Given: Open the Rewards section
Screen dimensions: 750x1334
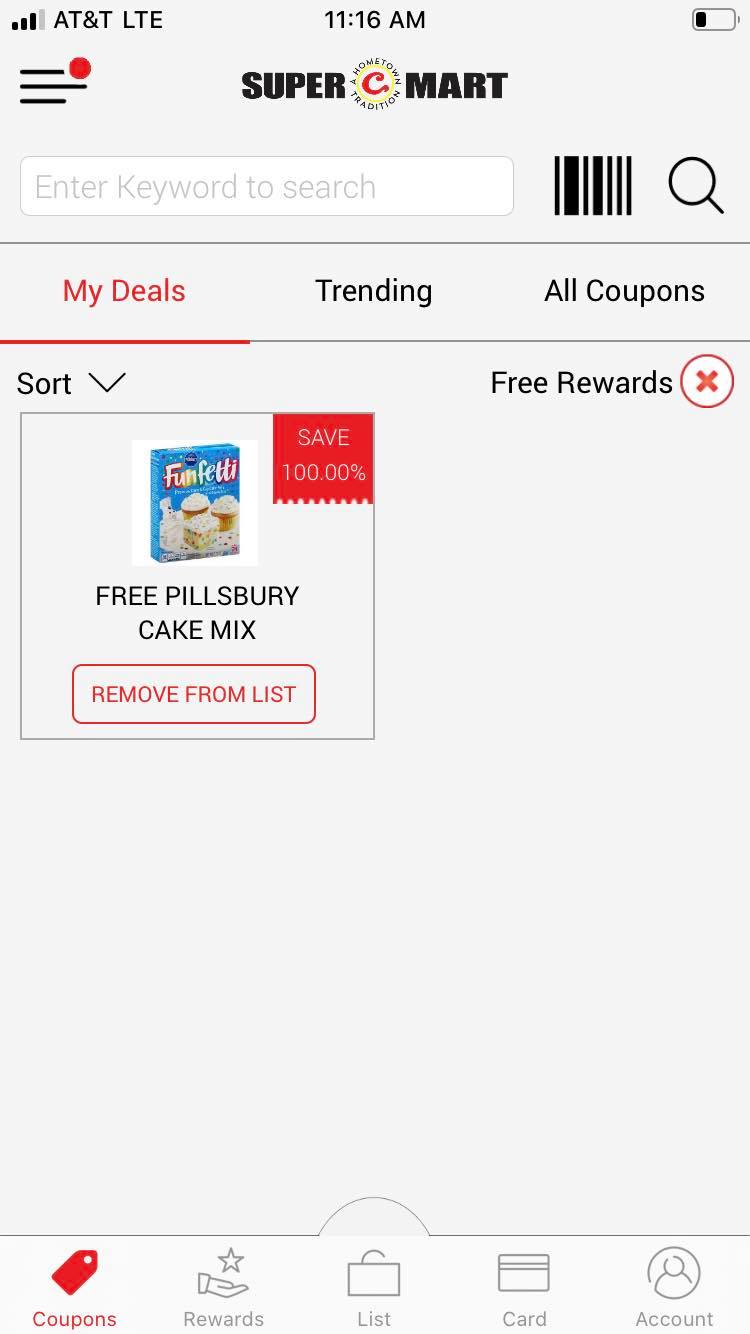Looking at the screenshot, I should pos(224,1288).
